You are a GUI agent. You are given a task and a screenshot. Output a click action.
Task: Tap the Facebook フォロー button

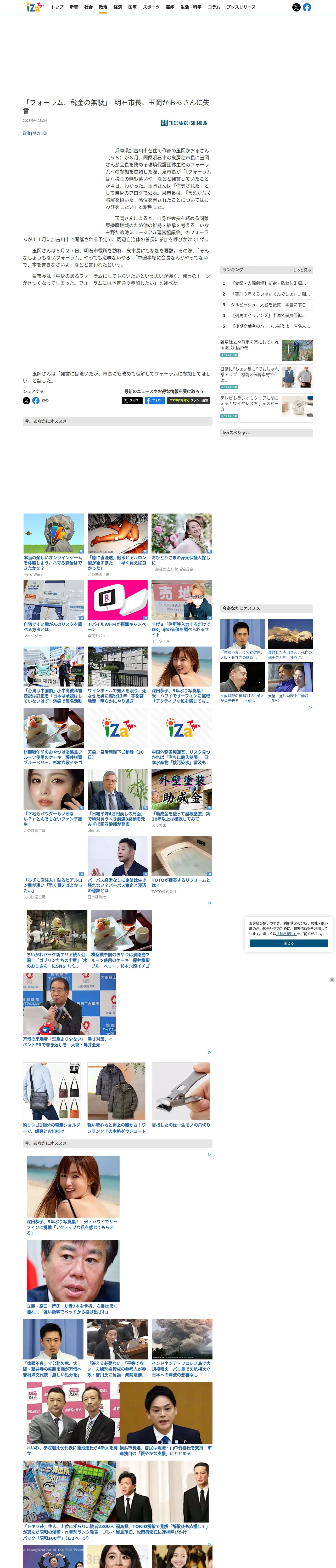(155, 401)
